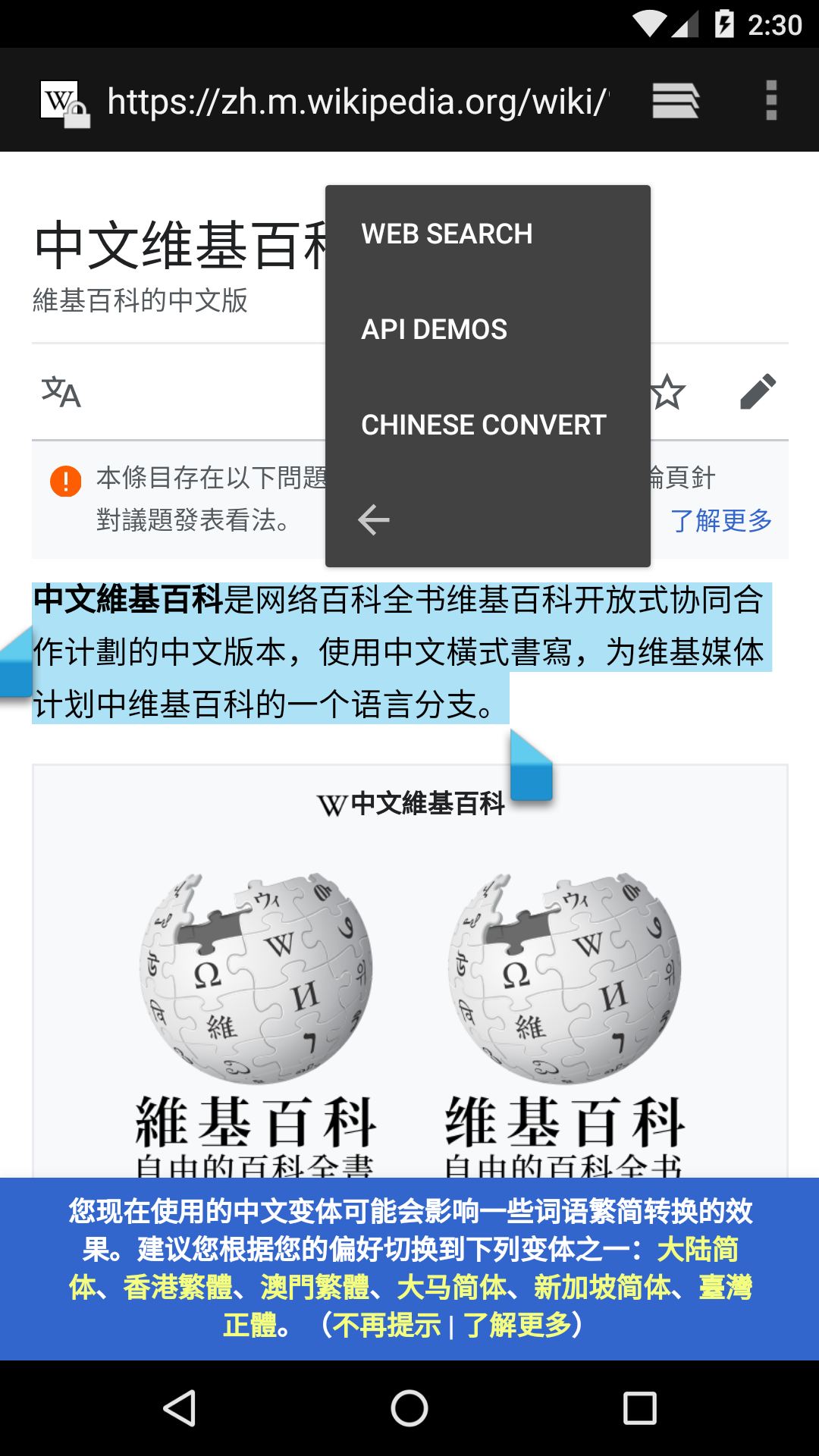The image size is (819, 1456).
Task: Click the orange warning icon
Action: coord(67,479)
